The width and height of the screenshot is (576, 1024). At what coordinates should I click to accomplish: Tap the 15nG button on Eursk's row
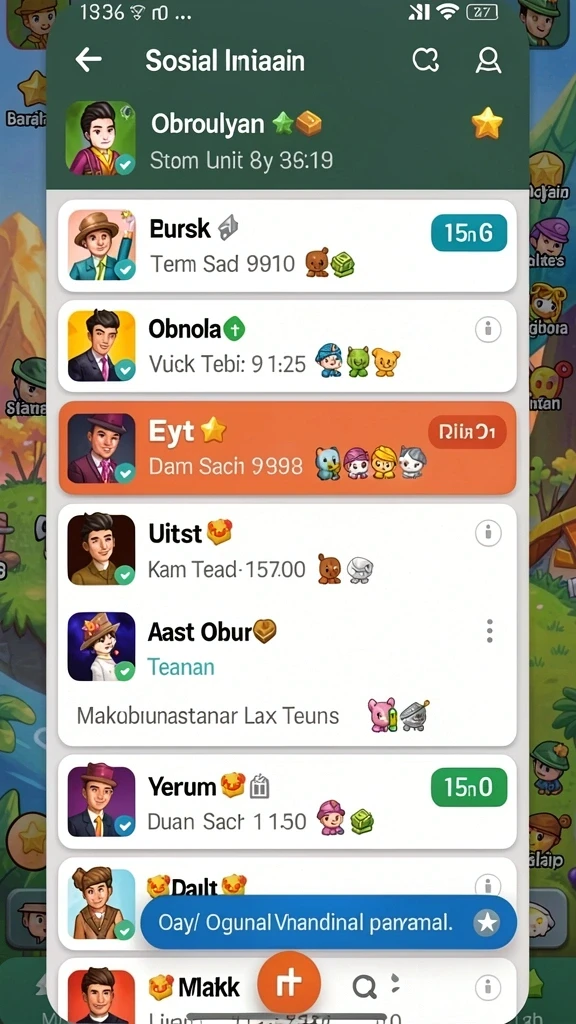point(469,232)
